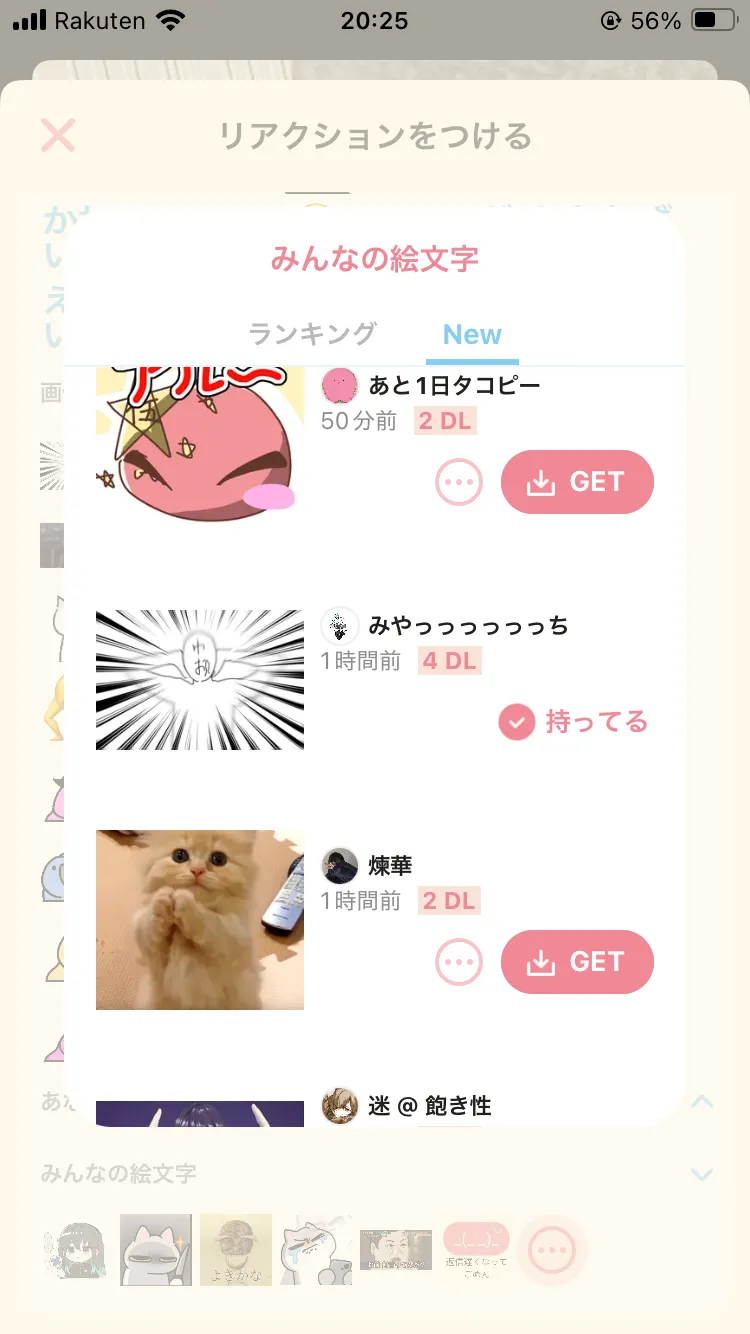The width and height of the screenshot is (750, 1334).
Task: Select the New tab
Action: [x=472, y=334]
